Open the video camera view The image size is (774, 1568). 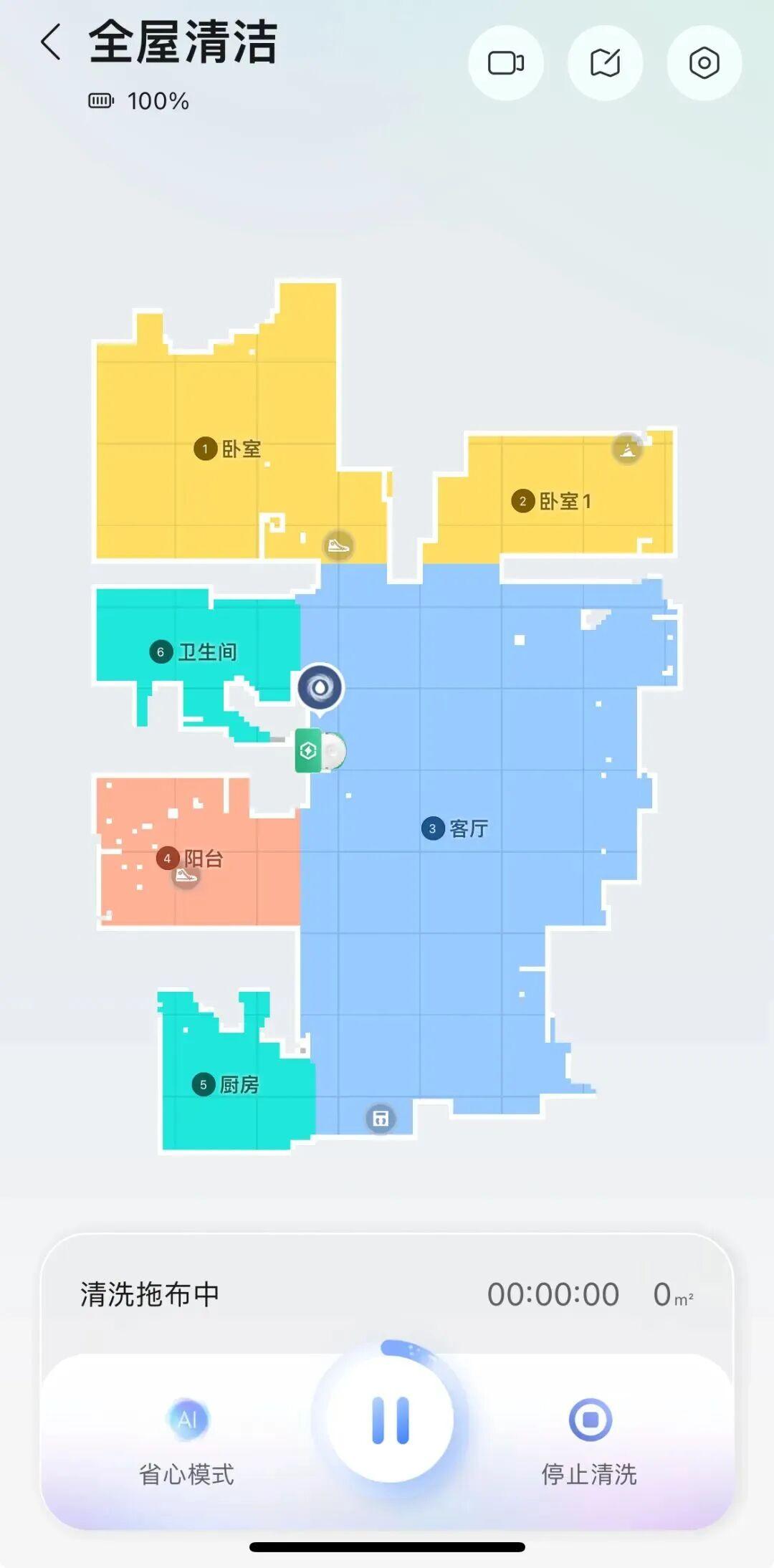(x=505, y=63)
